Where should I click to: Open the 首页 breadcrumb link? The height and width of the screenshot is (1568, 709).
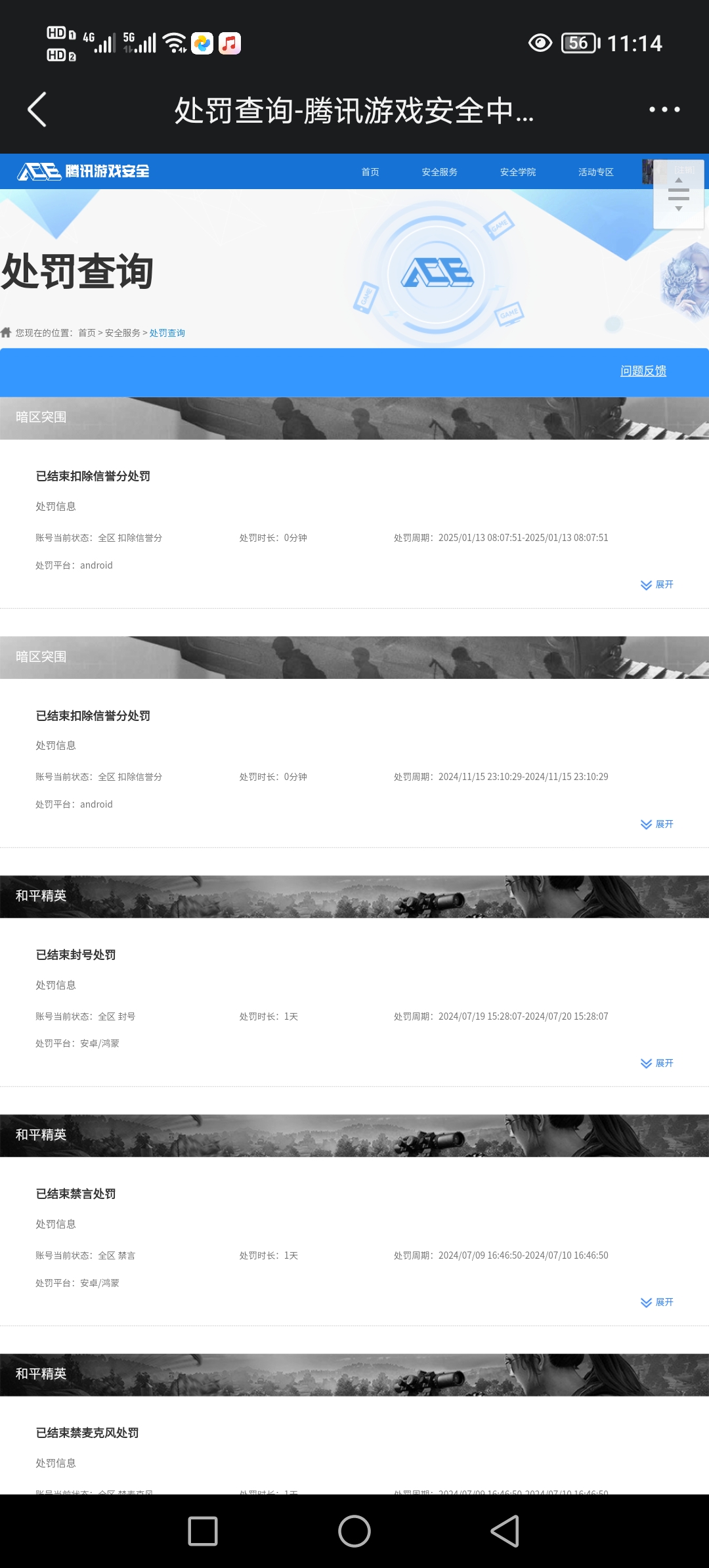87,333
